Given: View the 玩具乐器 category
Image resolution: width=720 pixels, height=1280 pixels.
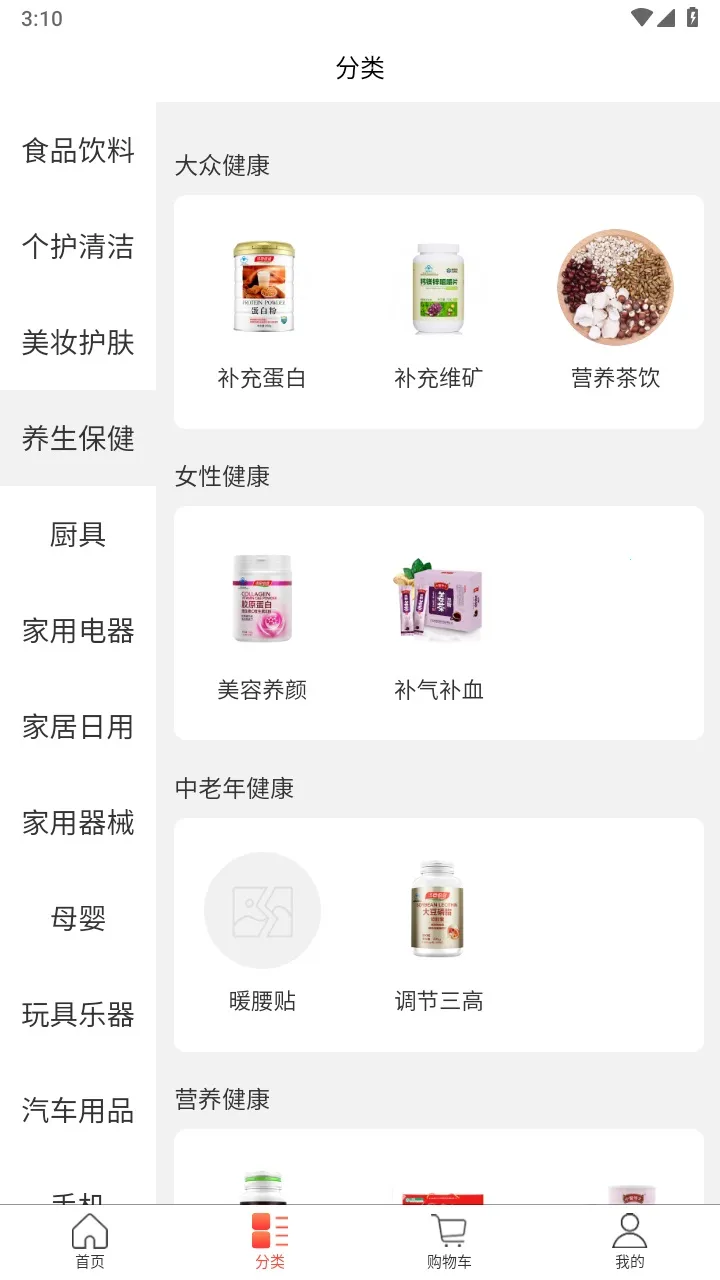Looking at the screenshot, I should tap(78, 1015).
